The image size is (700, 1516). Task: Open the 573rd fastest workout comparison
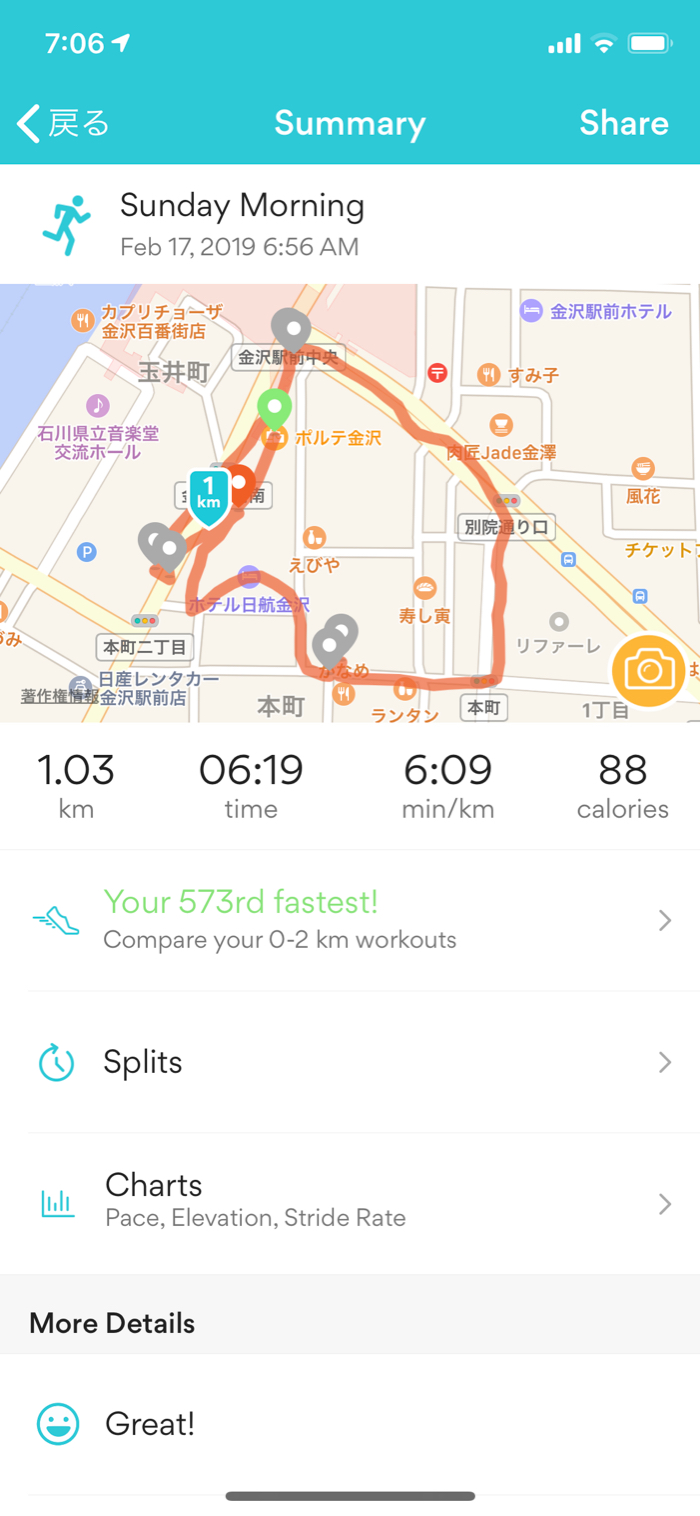tap(350, 921)
